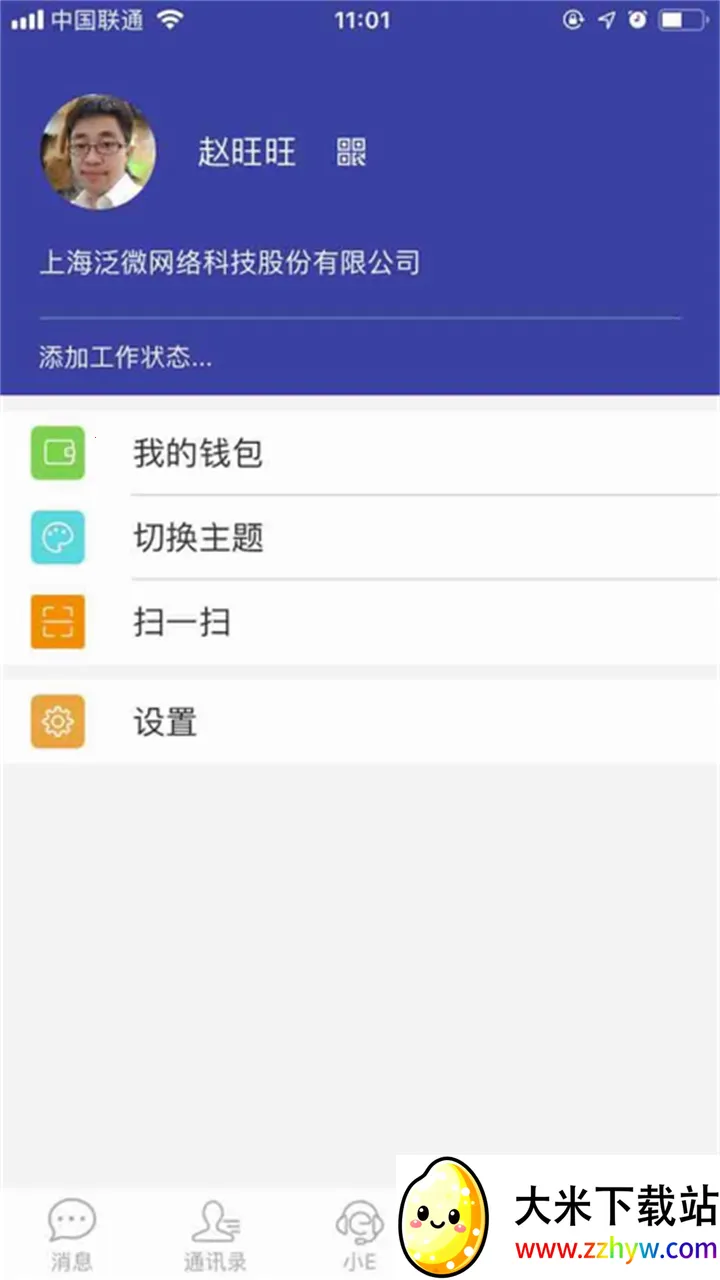Open the QR code icon beside 赵旺旺
Screen dimensions: 720x1280
point(351,152)
